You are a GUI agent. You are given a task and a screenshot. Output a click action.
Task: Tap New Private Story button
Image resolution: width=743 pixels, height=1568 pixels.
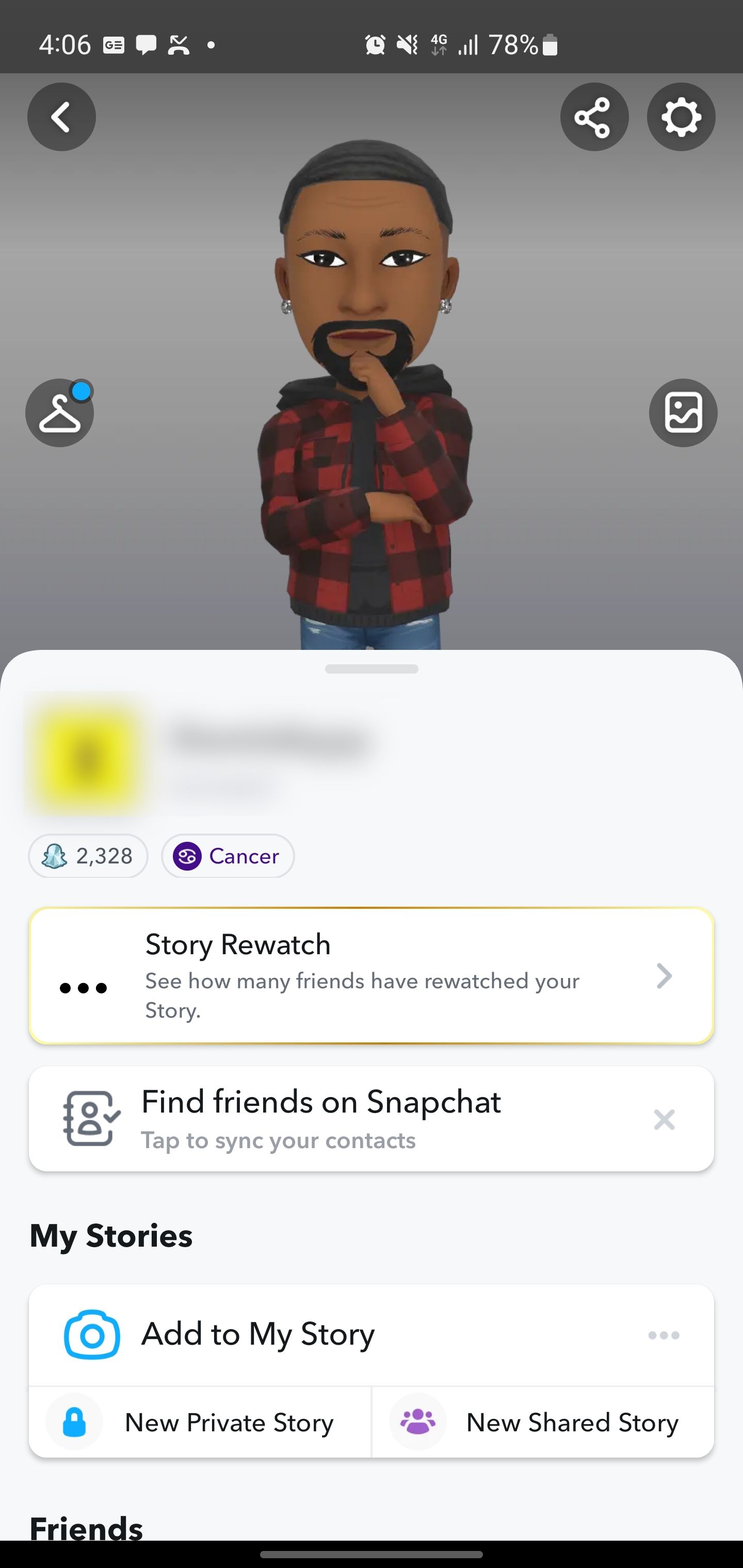[201, 1423]
